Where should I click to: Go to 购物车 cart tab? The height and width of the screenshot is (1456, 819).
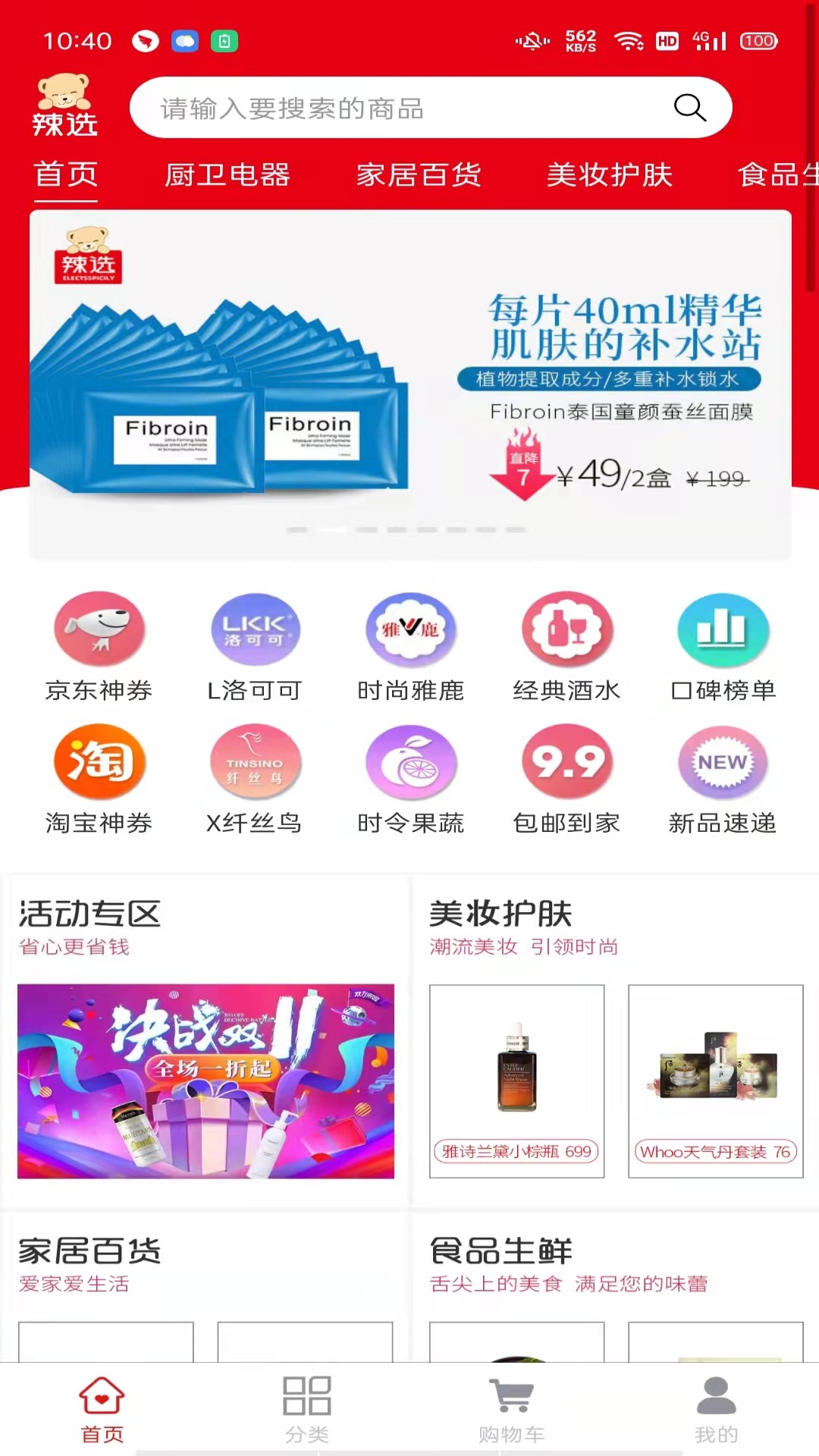point(512,1410)
